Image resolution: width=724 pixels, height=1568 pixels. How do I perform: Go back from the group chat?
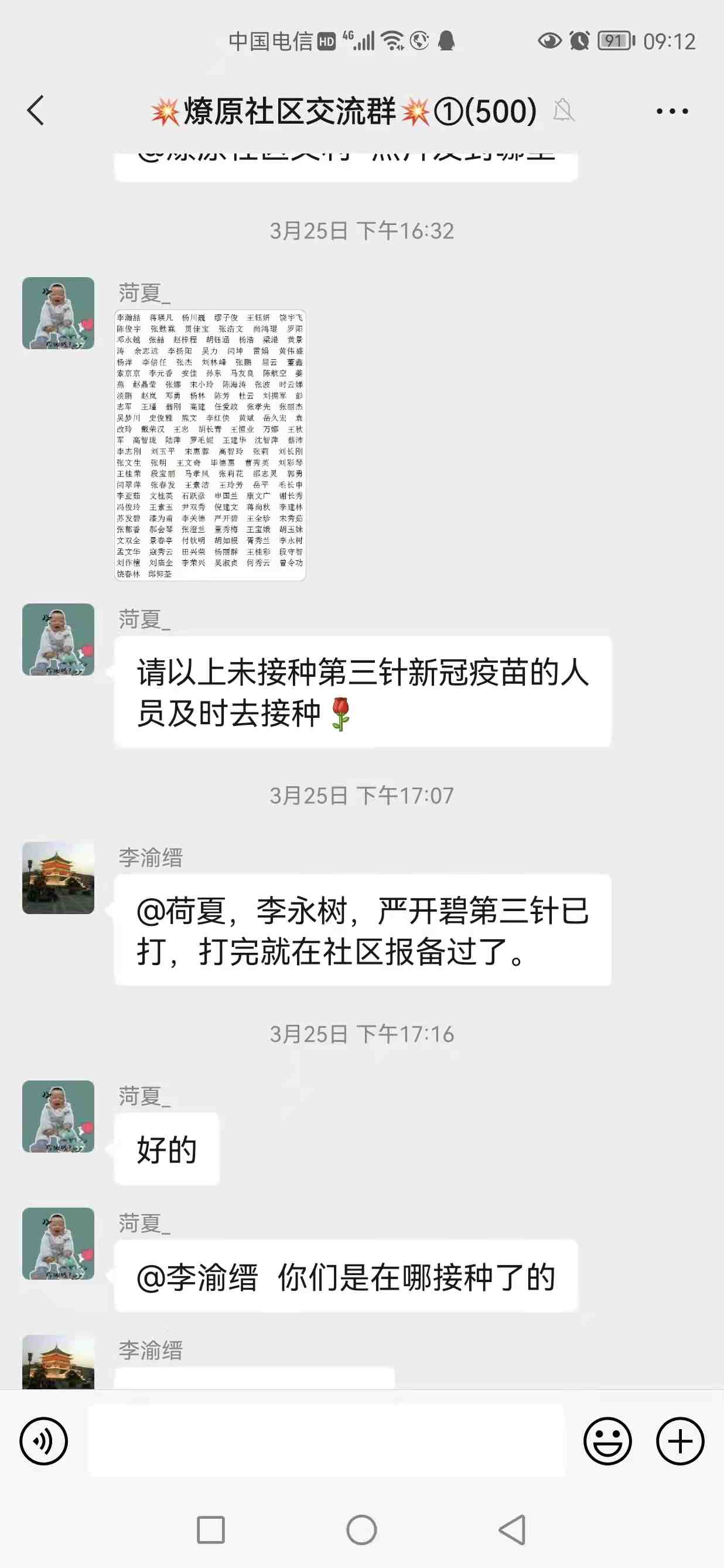click(x=36, y=111)
